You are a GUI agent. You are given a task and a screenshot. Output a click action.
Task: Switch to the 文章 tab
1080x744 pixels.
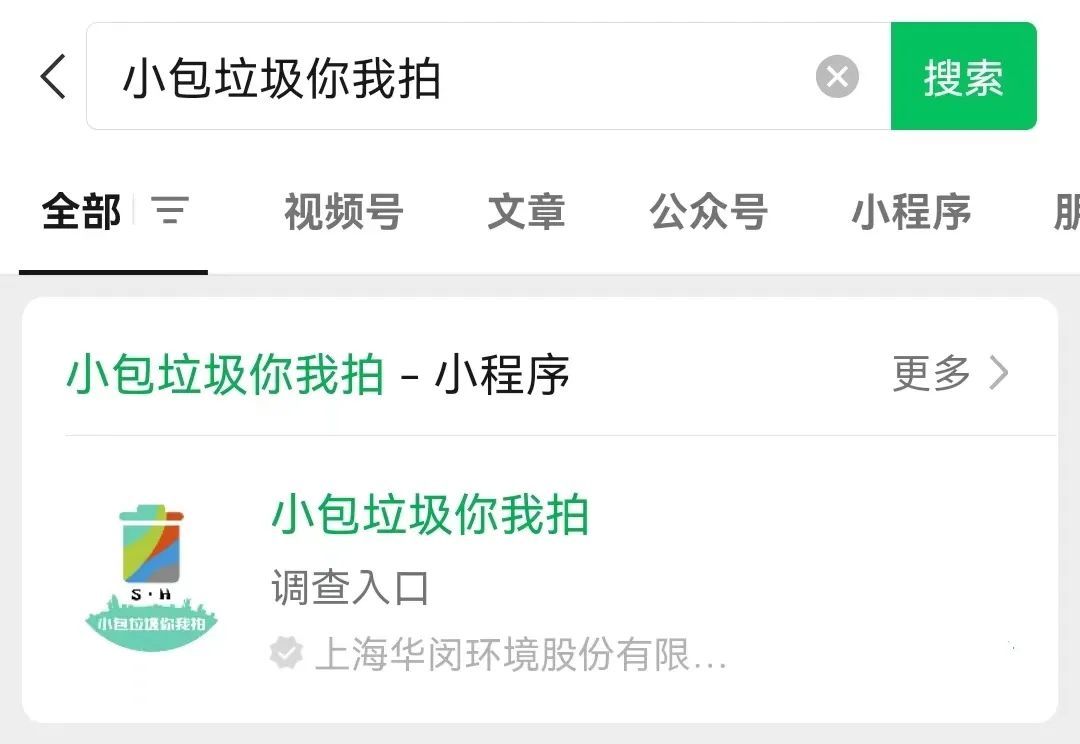coord(526,211)
